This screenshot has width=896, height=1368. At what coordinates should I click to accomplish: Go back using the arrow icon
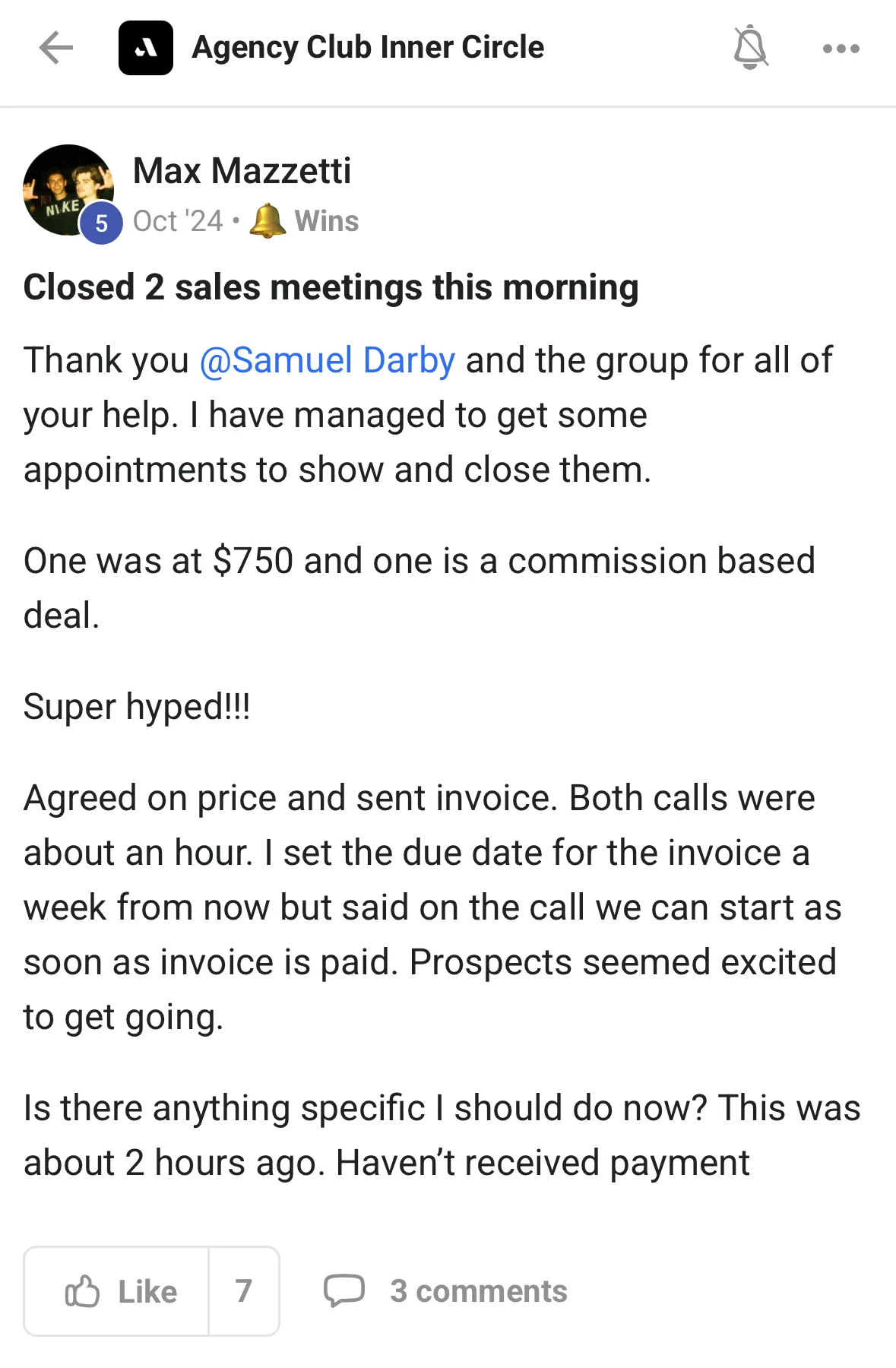[x=55, y=48]
